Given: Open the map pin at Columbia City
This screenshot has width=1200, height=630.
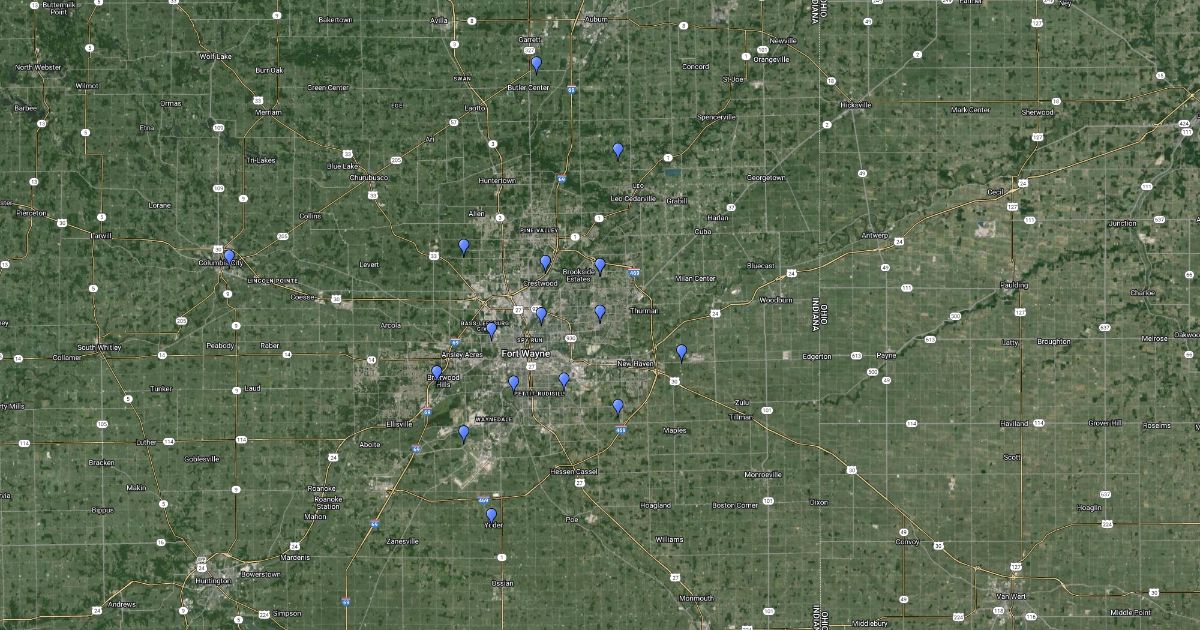Looking at the screenshot, I should pos(229,257).
